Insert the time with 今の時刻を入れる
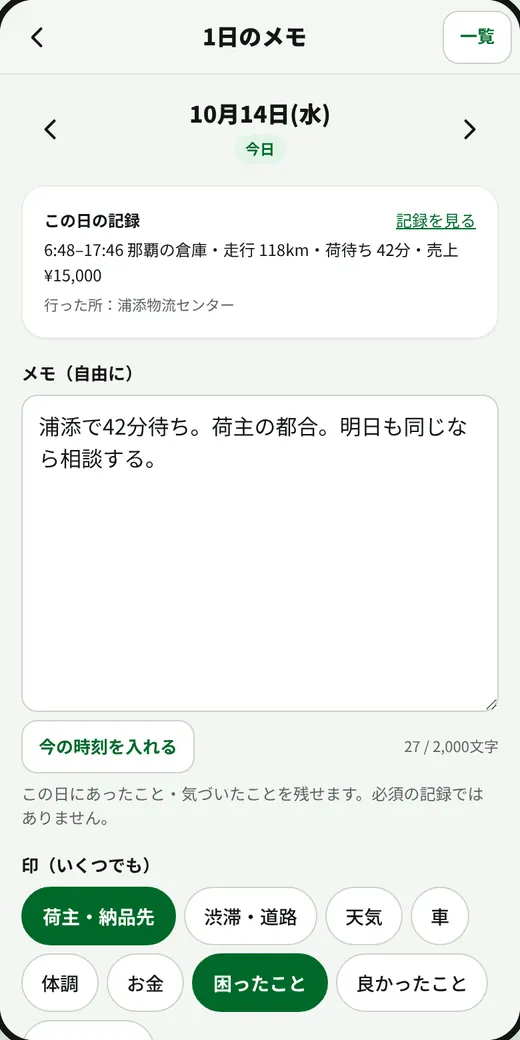 click(108, 747)
